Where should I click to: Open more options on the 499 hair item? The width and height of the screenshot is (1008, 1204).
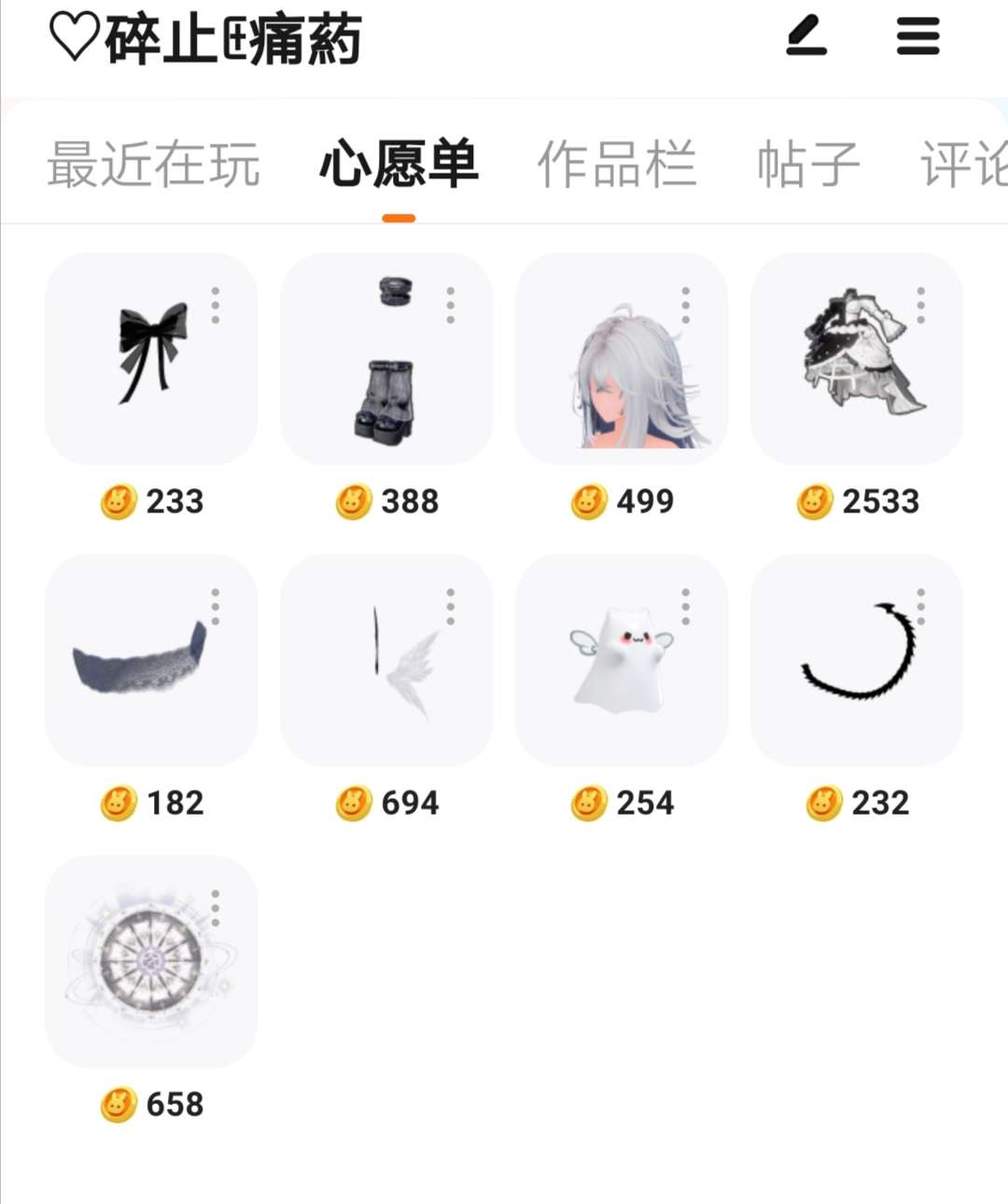click(x=686, y=305)
